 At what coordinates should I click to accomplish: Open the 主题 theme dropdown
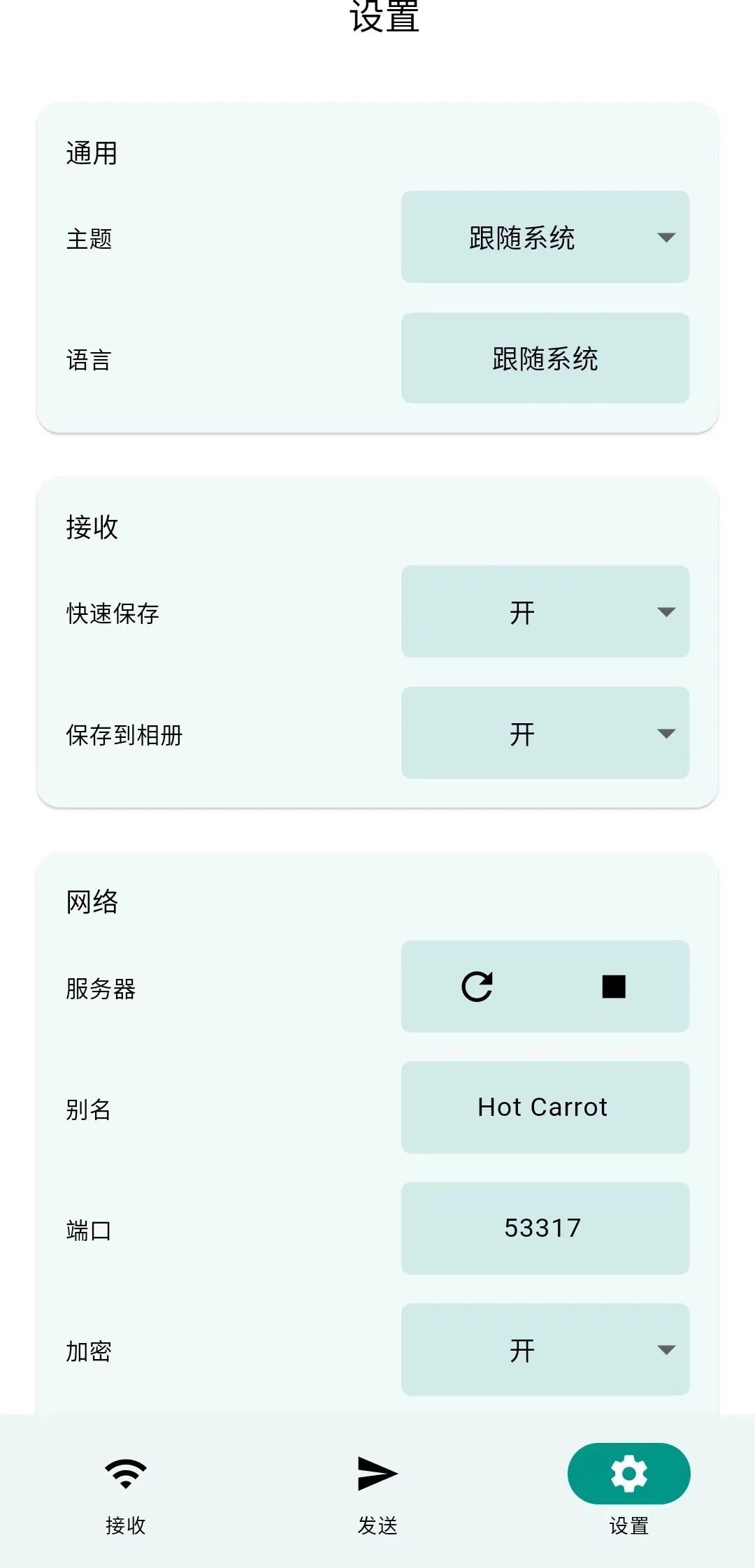545,237
